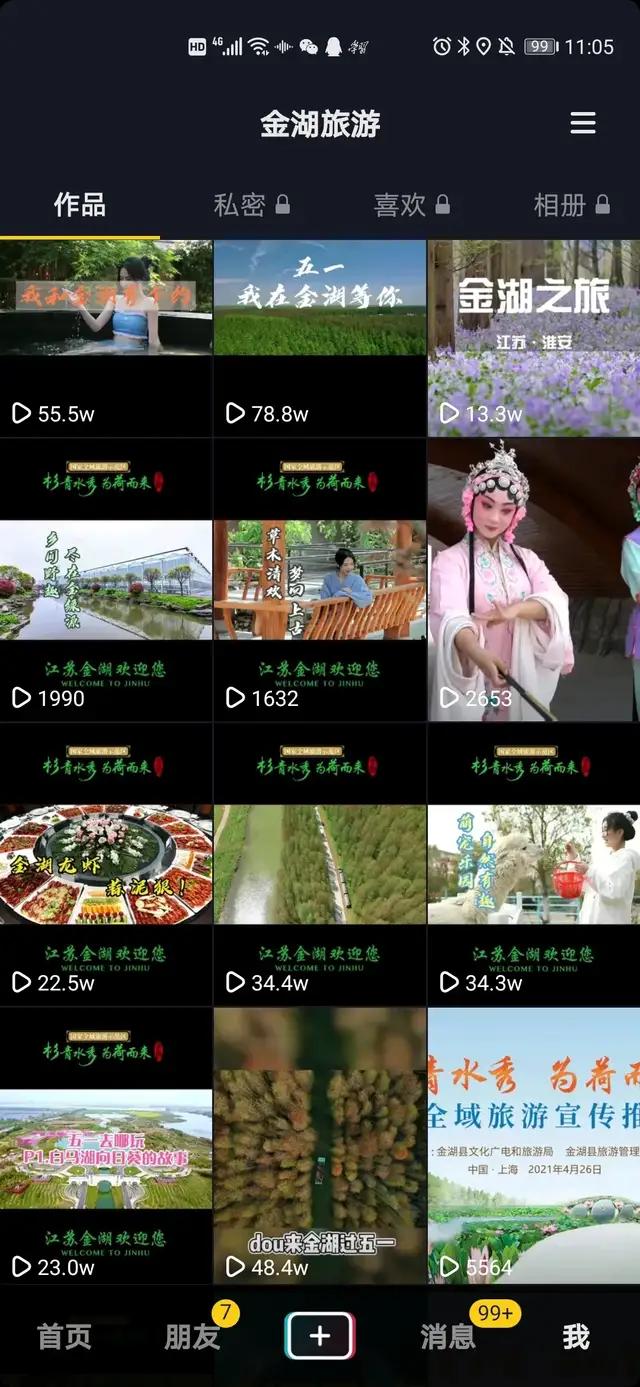
Task: Open the dou来金湖过五一 video
Action: (320, 1148)
